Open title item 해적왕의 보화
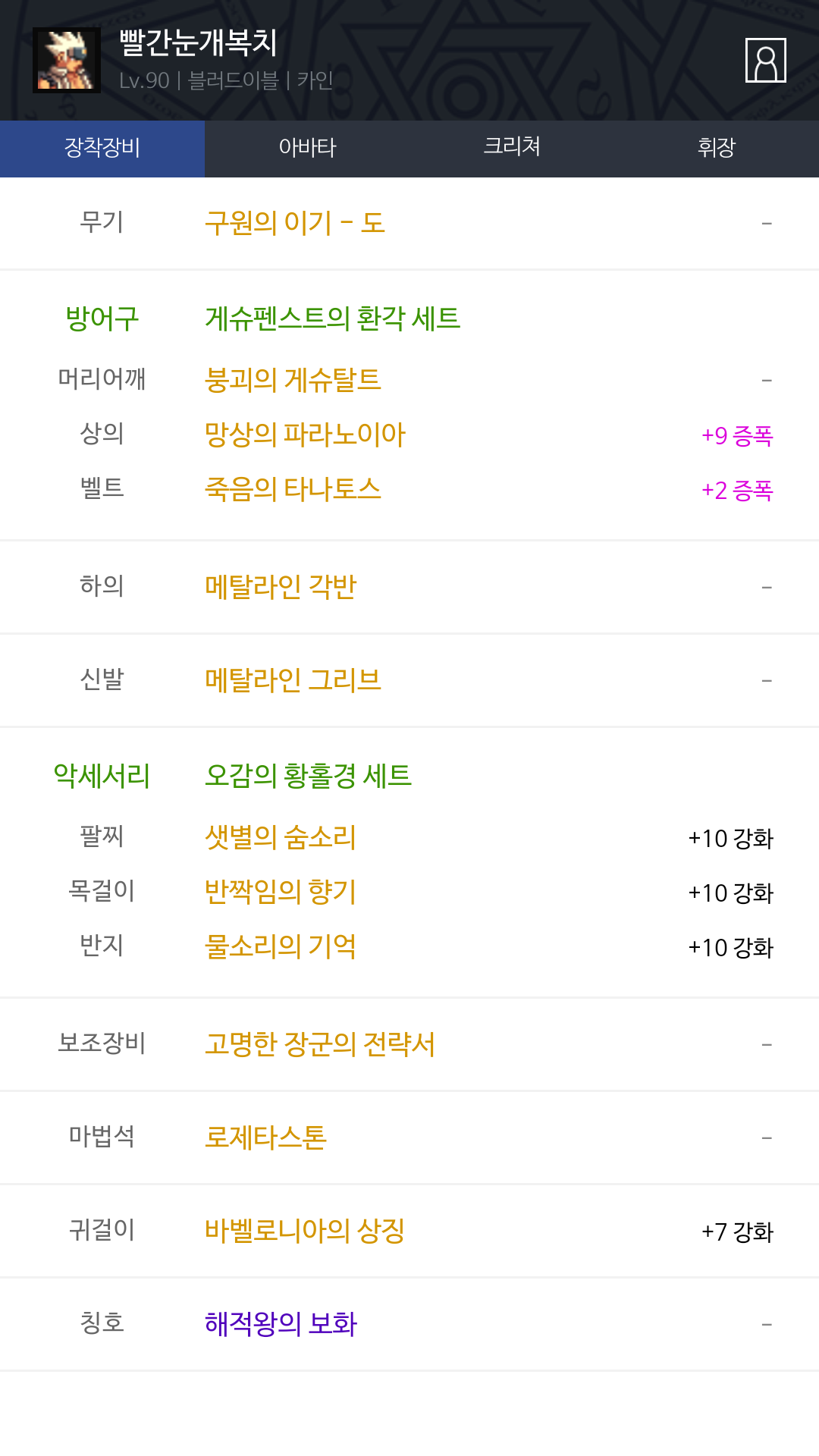Image resolution: width=819 pixels, height=1456 pixels. click(281, 1324)
